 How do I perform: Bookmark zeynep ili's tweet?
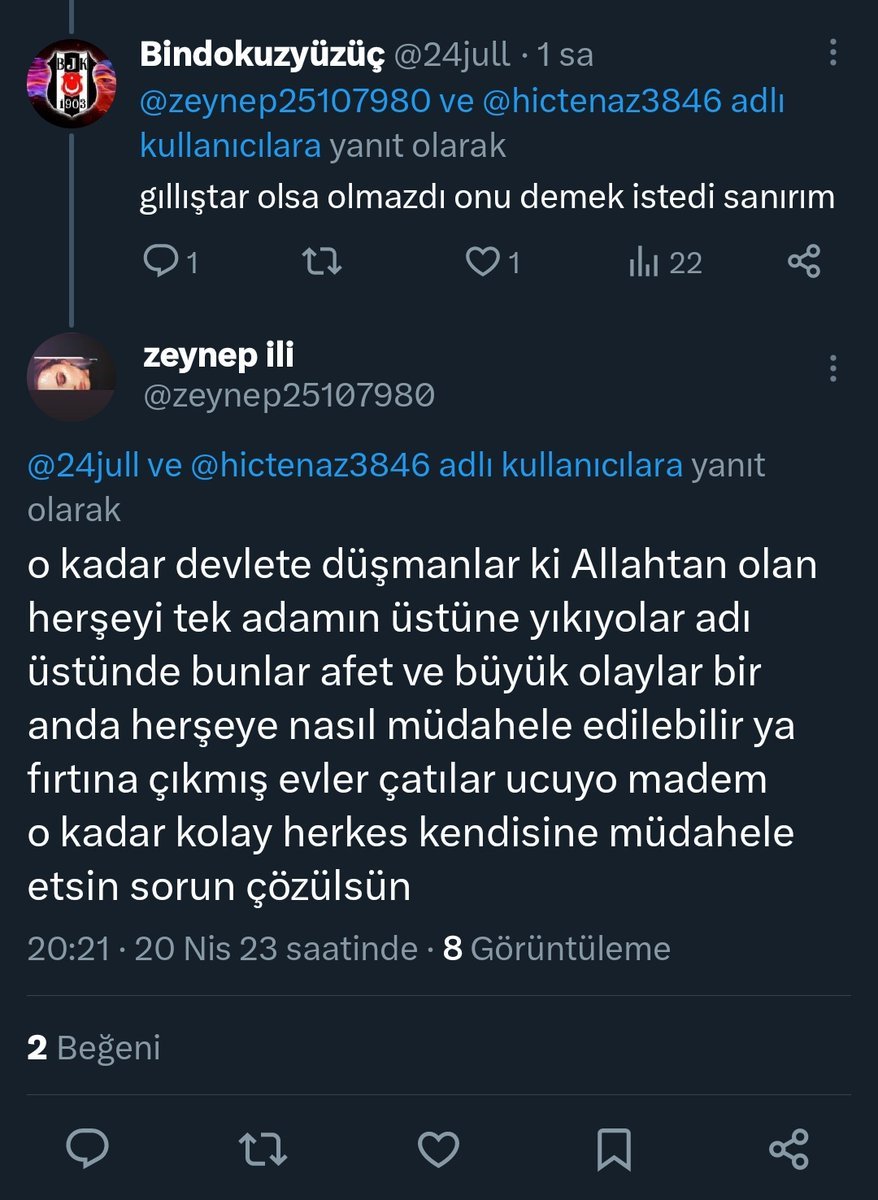click(613, 1150)
